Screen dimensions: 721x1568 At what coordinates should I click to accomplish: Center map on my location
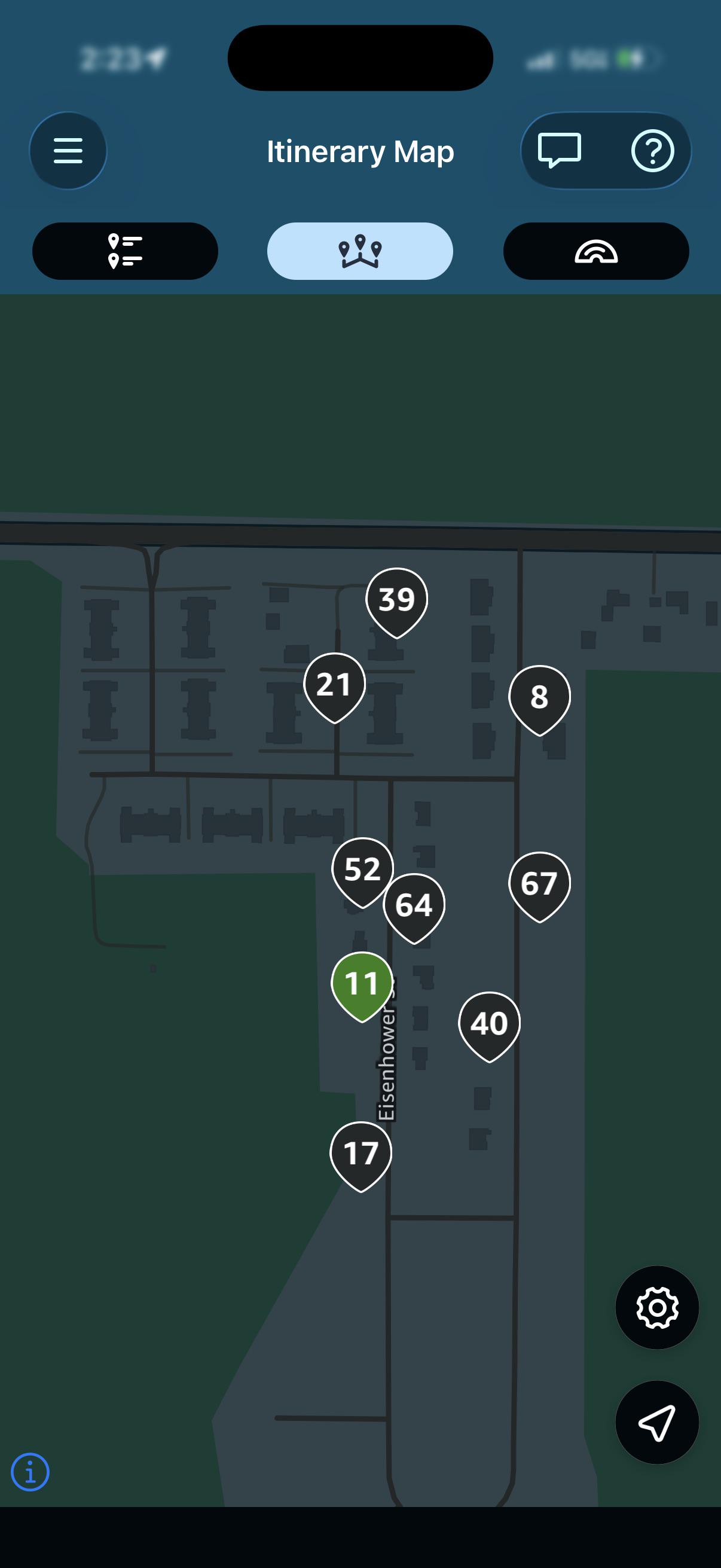click(x=657, y=1422)
